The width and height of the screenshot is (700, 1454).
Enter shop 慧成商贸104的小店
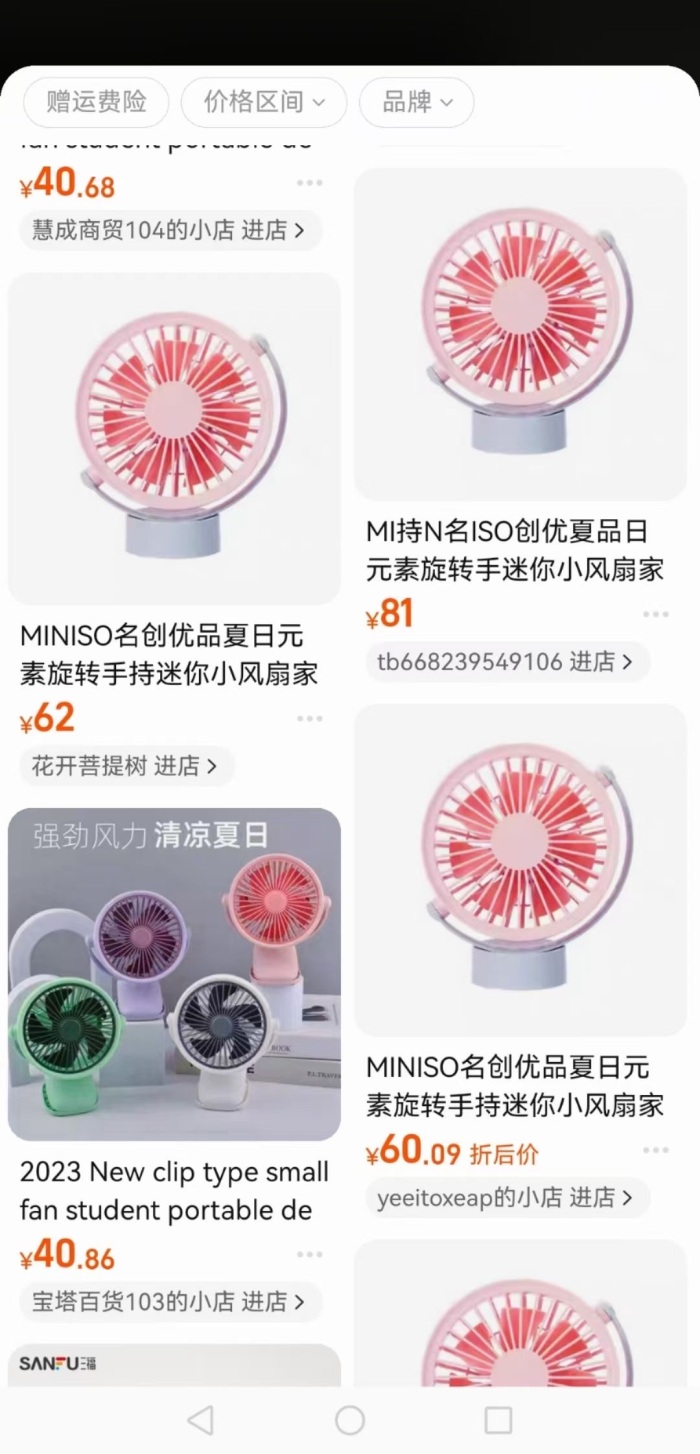pos(170,230)
